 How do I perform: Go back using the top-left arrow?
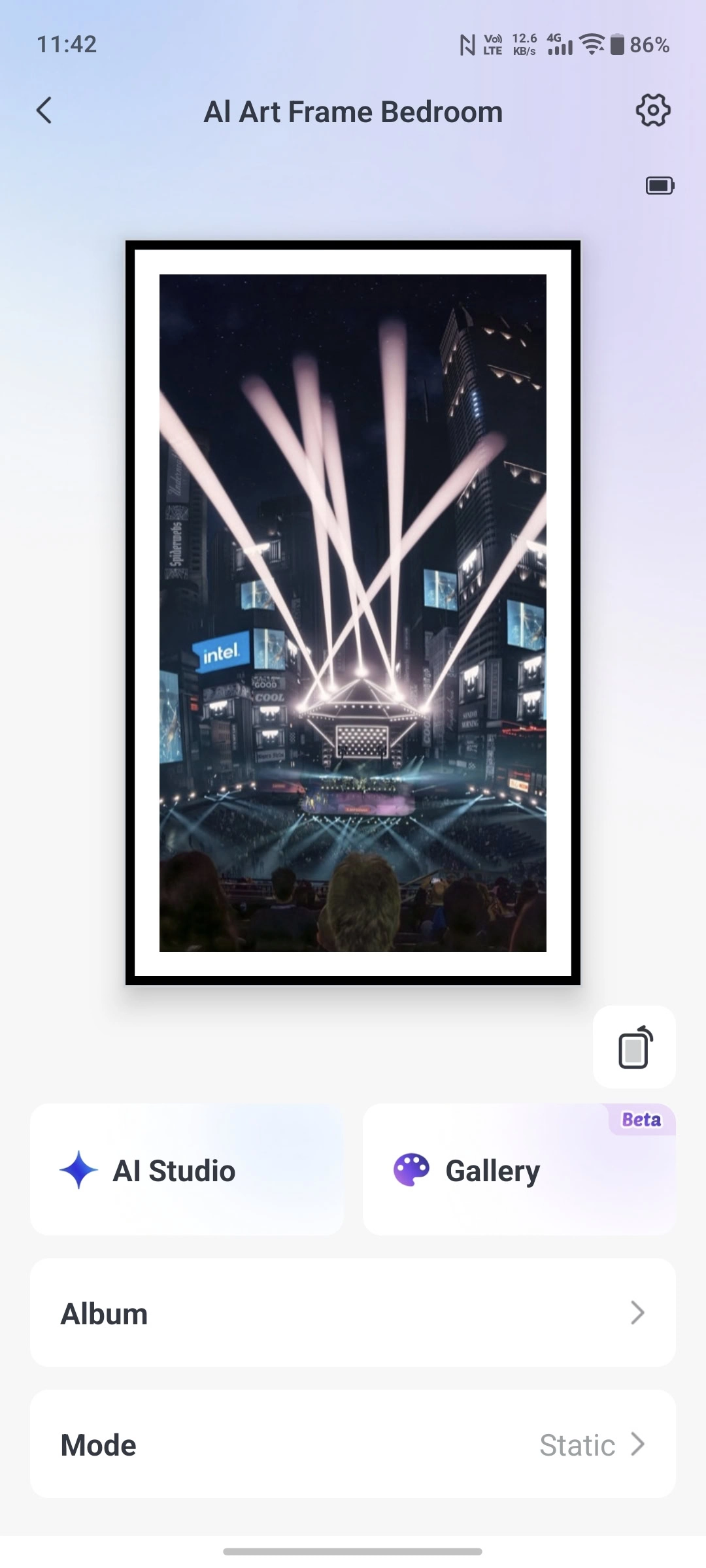coord(44,110)
